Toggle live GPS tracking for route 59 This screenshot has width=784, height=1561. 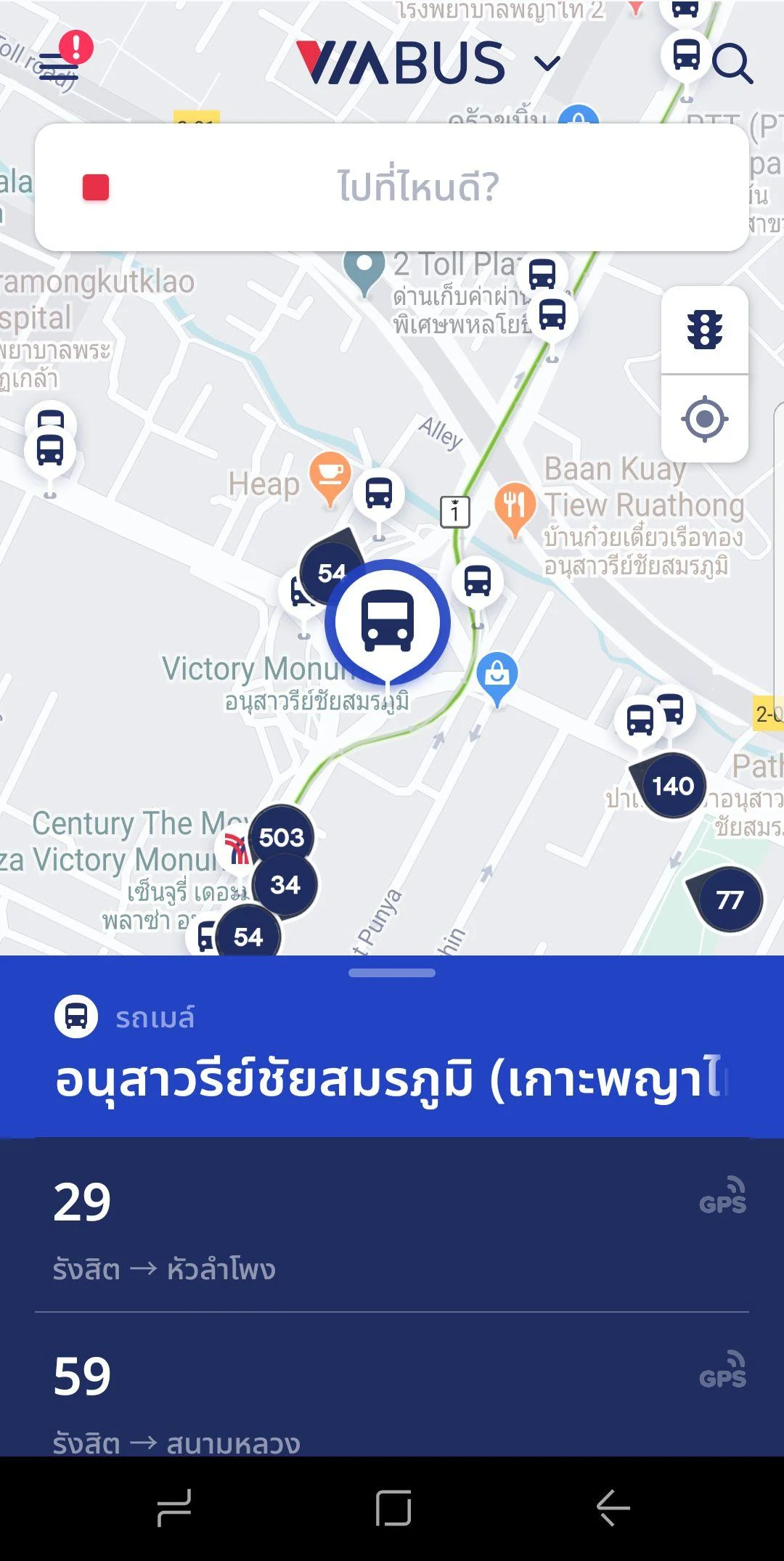[x=723, y=1370]
